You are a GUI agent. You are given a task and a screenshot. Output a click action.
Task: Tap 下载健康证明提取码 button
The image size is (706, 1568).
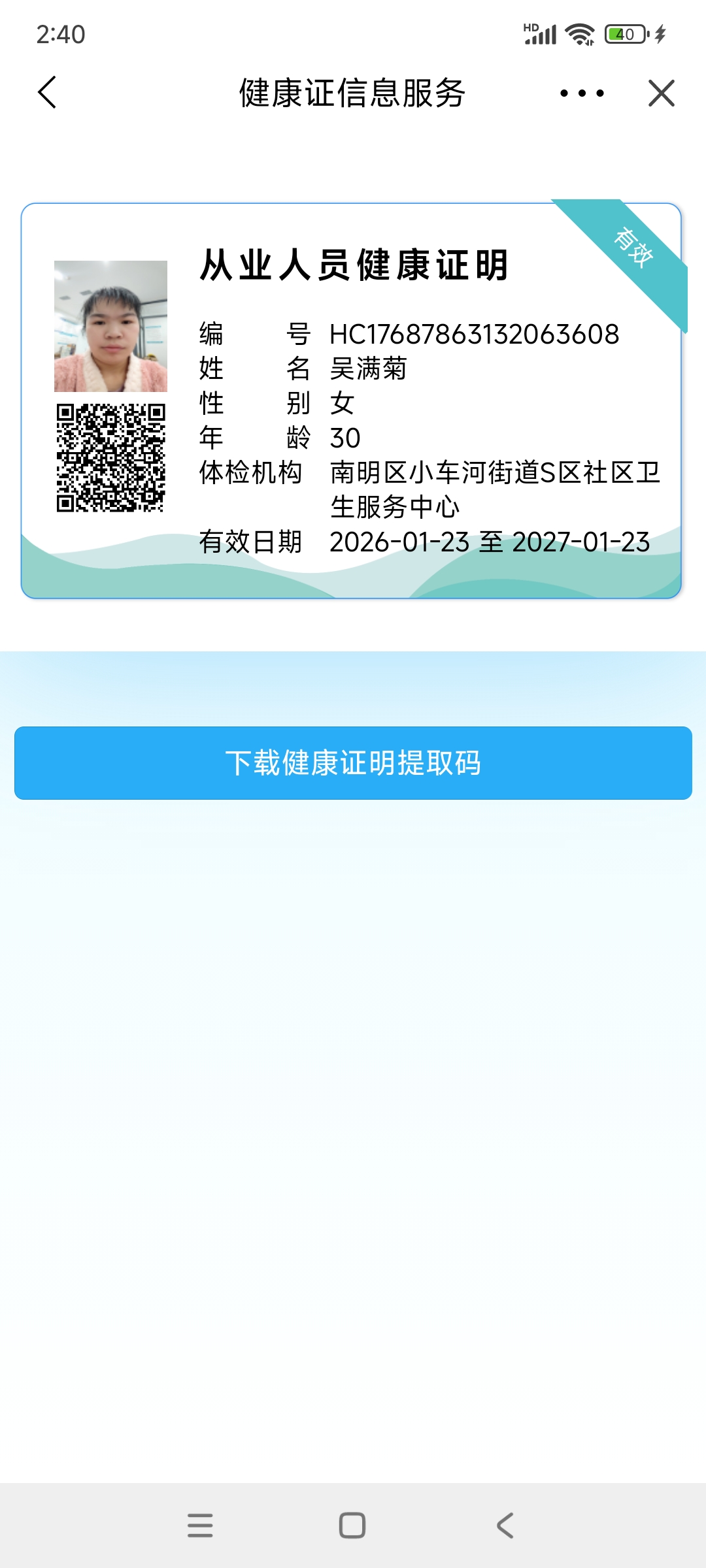coord(353,762)
